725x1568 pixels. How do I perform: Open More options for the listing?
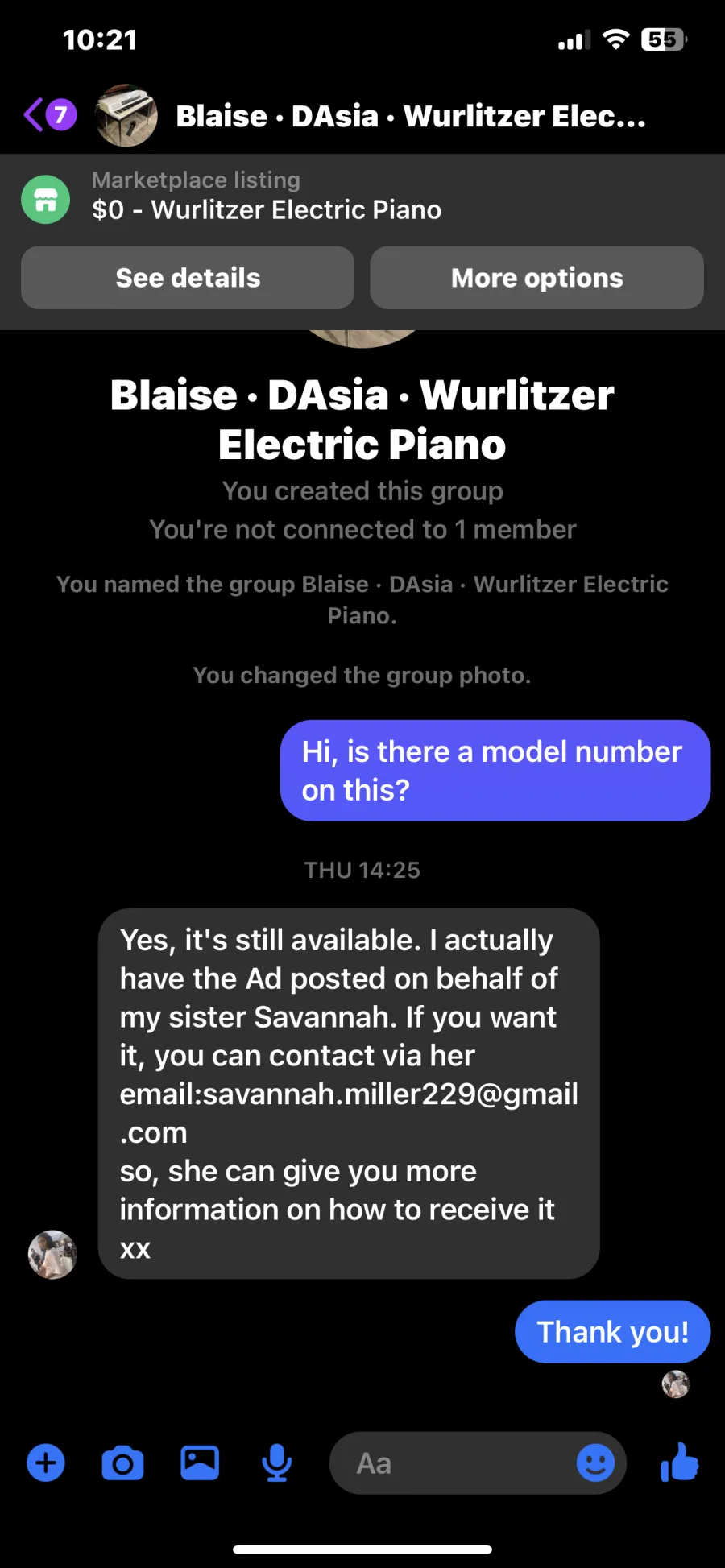pos(536,278)
